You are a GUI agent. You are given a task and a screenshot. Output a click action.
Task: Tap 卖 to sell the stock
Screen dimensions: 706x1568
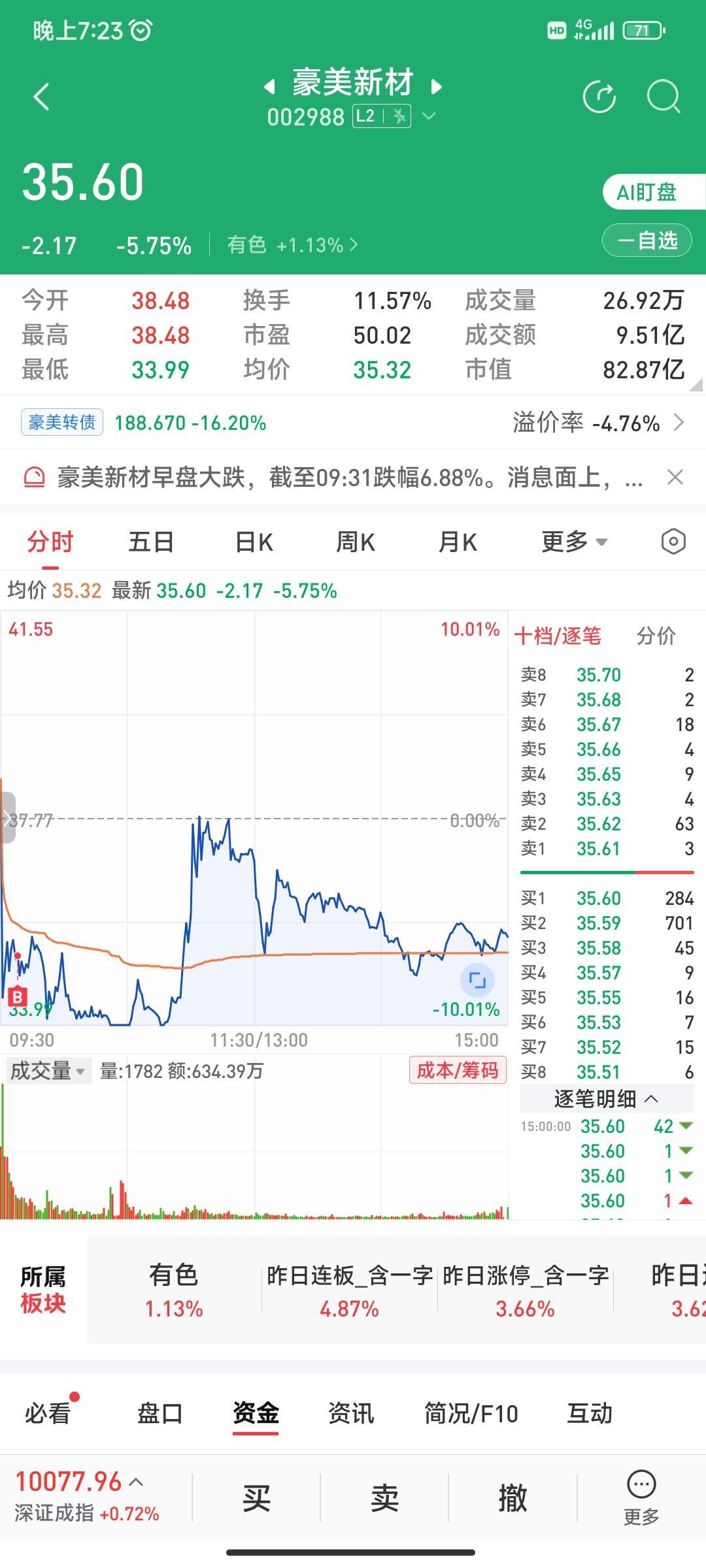[x=384, y=1497]
